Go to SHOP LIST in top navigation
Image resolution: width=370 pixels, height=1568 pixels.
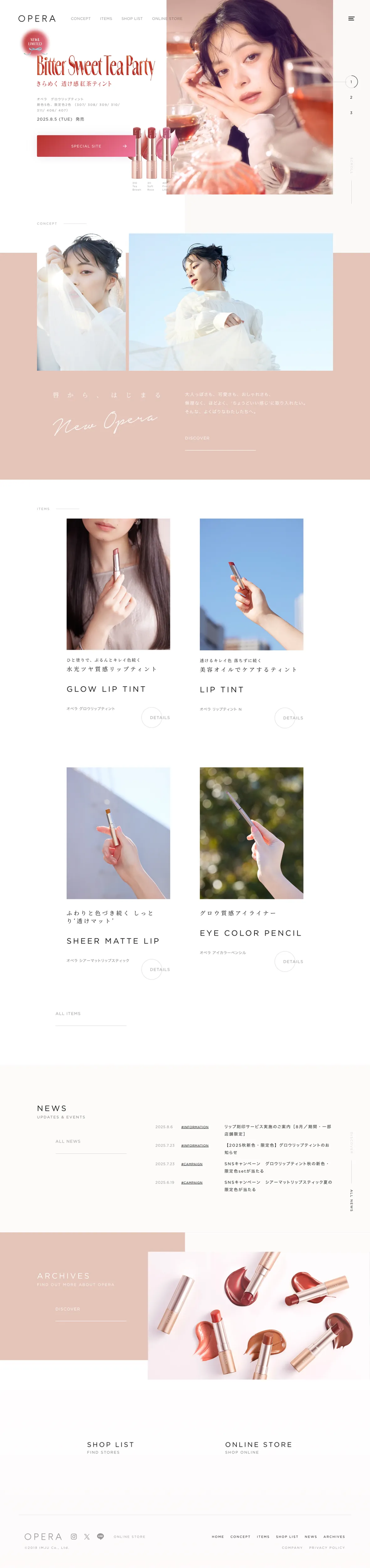(x=132, y=19)
